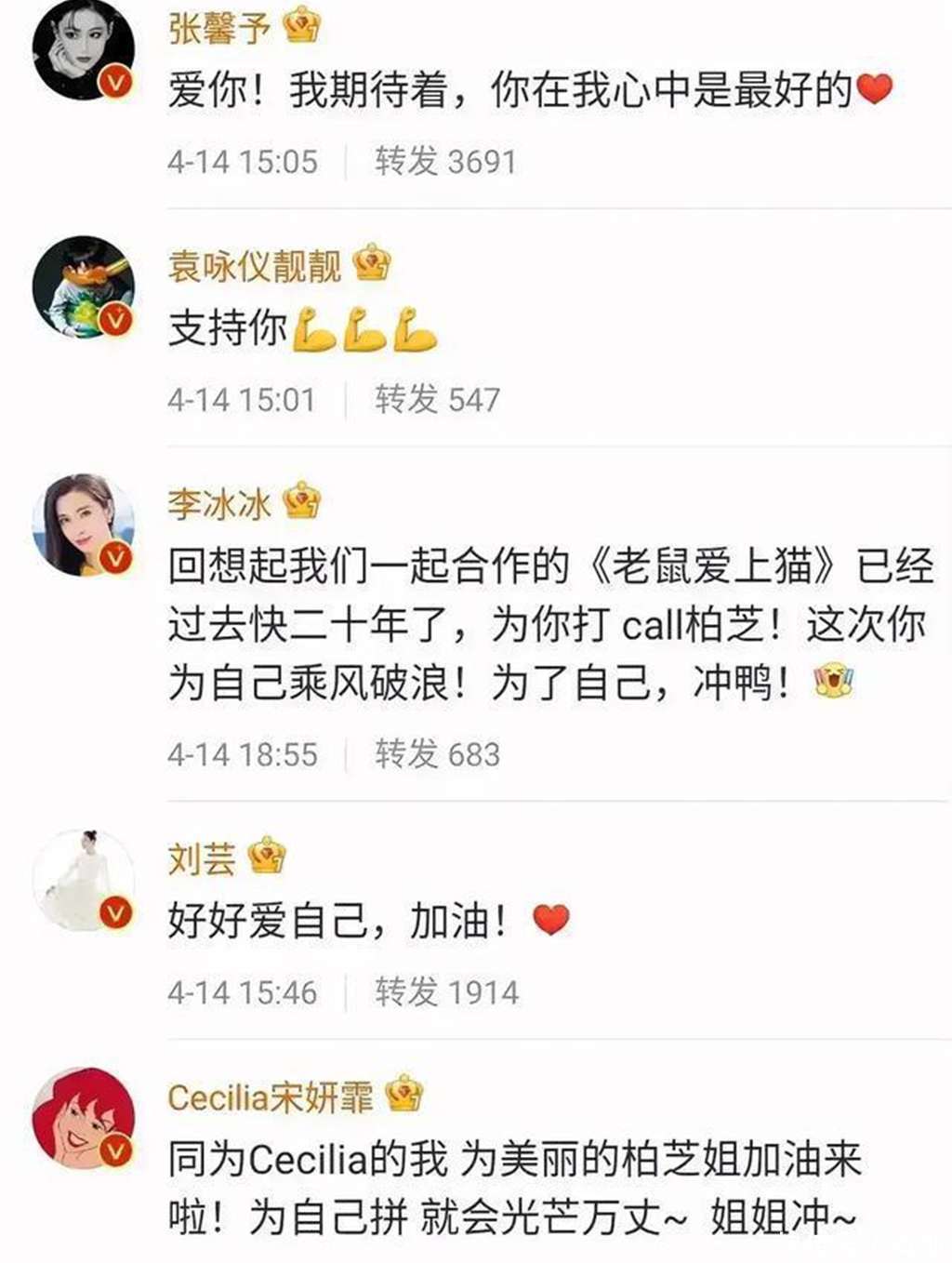Open 张馨予's profile picture

point(83,49)
